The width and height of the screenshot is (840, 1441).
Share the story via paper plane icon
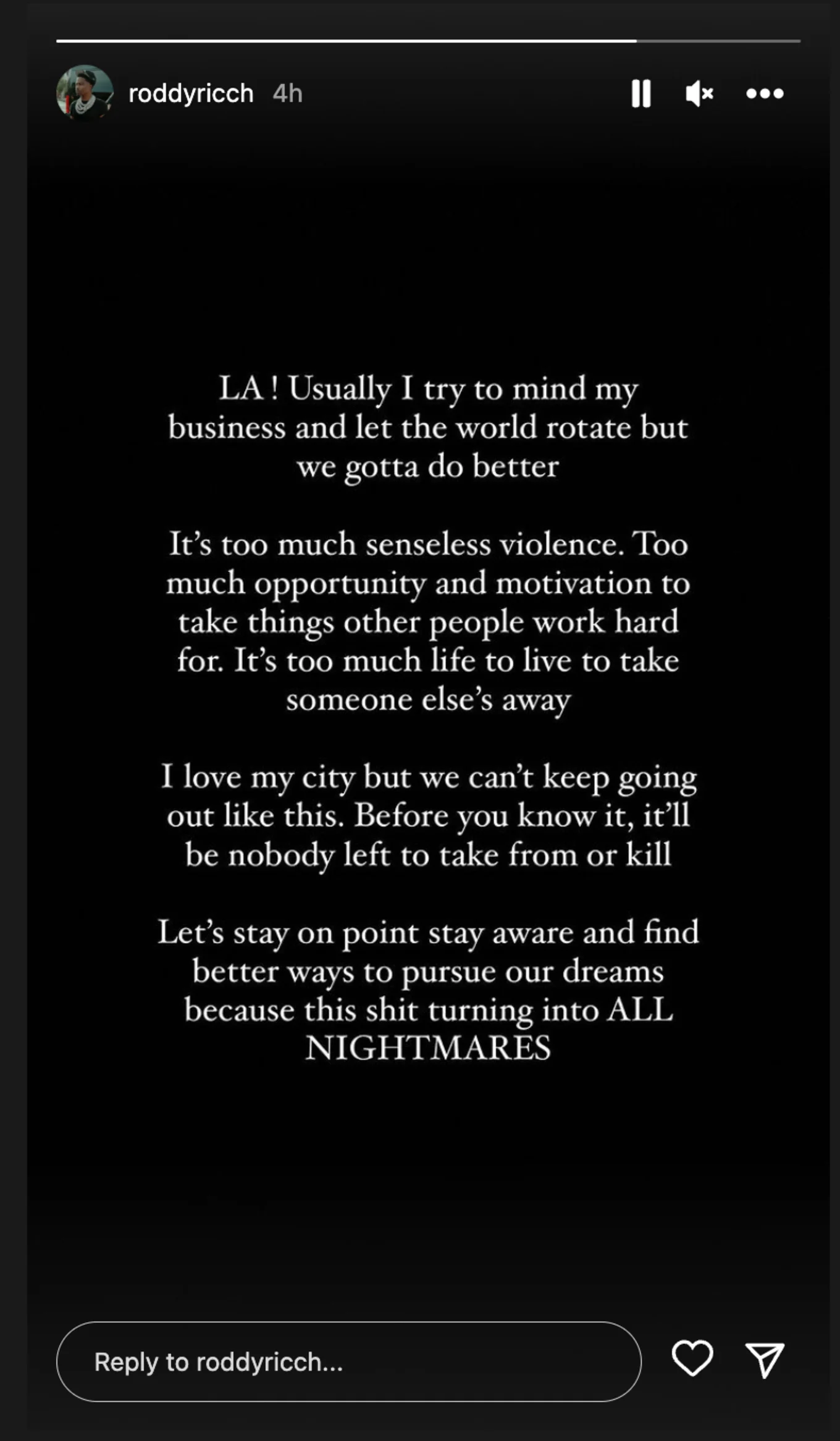point(765,1359)
